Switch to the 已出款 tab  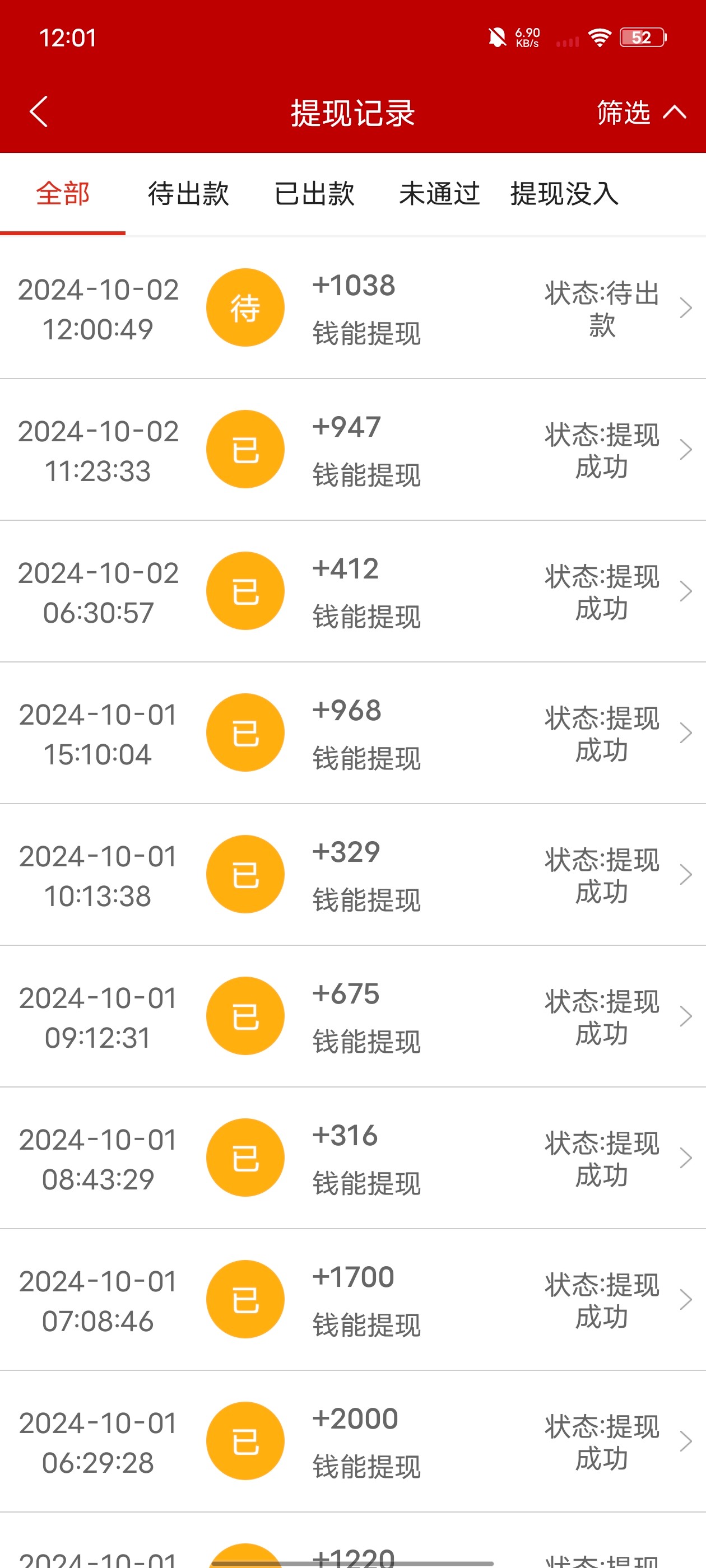click(x=314, y=194)
